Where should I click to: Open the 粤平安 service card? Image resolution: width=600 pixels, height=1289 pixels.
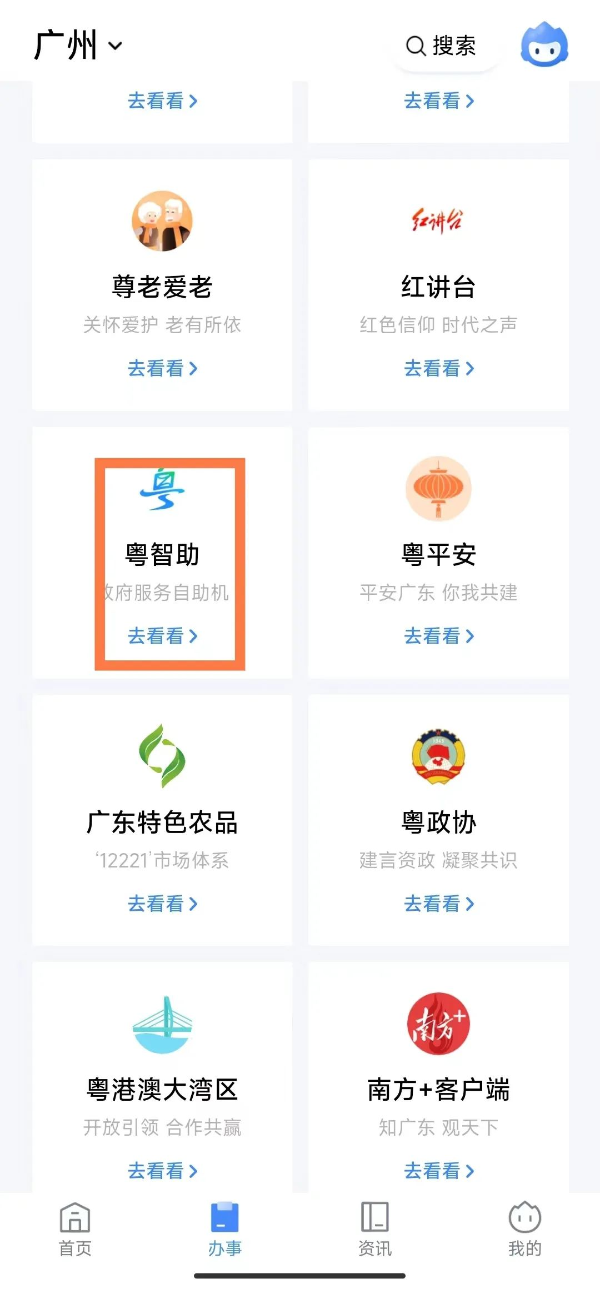click(438, 552)
